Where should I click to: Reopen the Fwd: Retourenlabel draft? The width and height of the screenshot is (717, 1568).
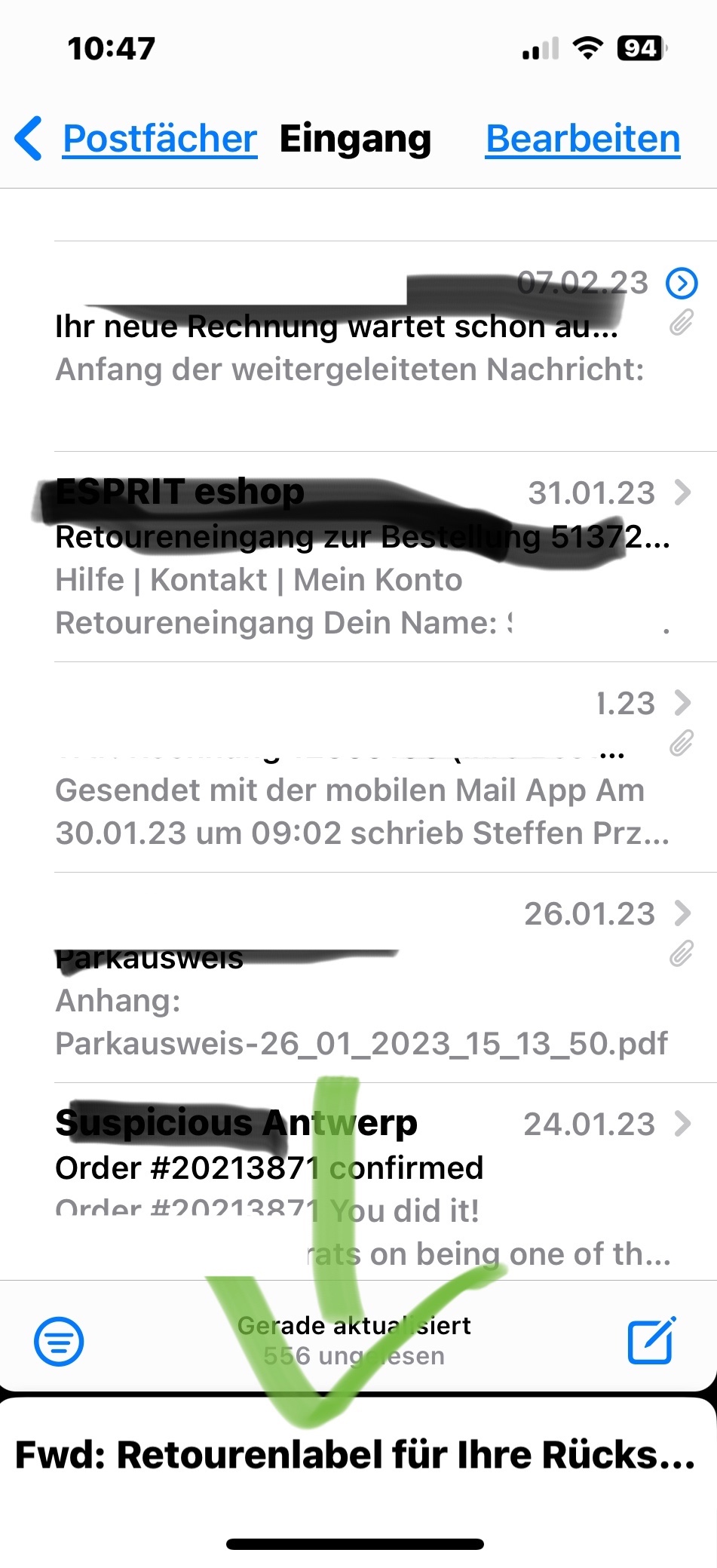[x=354, y=1455]
